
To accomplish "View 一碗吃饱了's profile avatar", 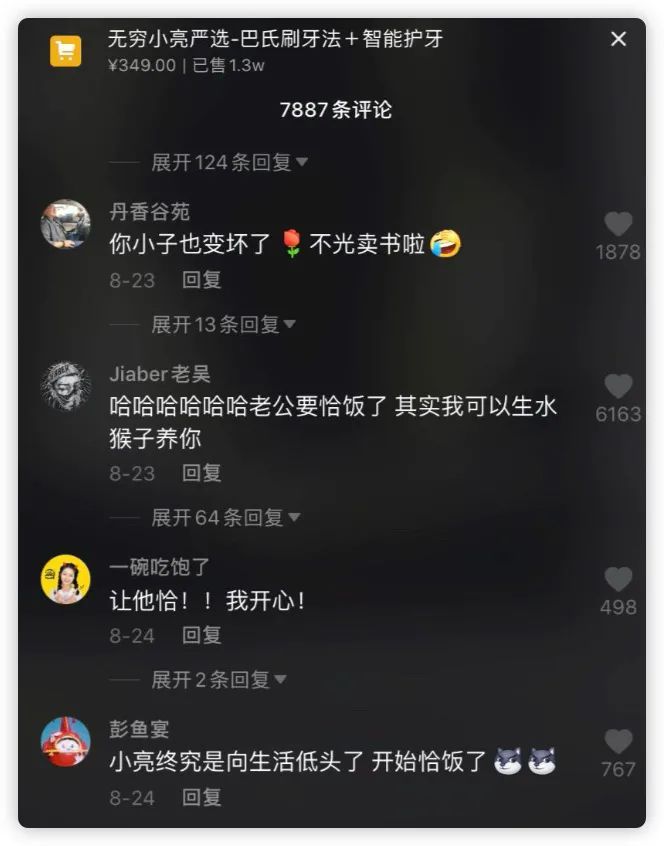I will tap(66, 579).
